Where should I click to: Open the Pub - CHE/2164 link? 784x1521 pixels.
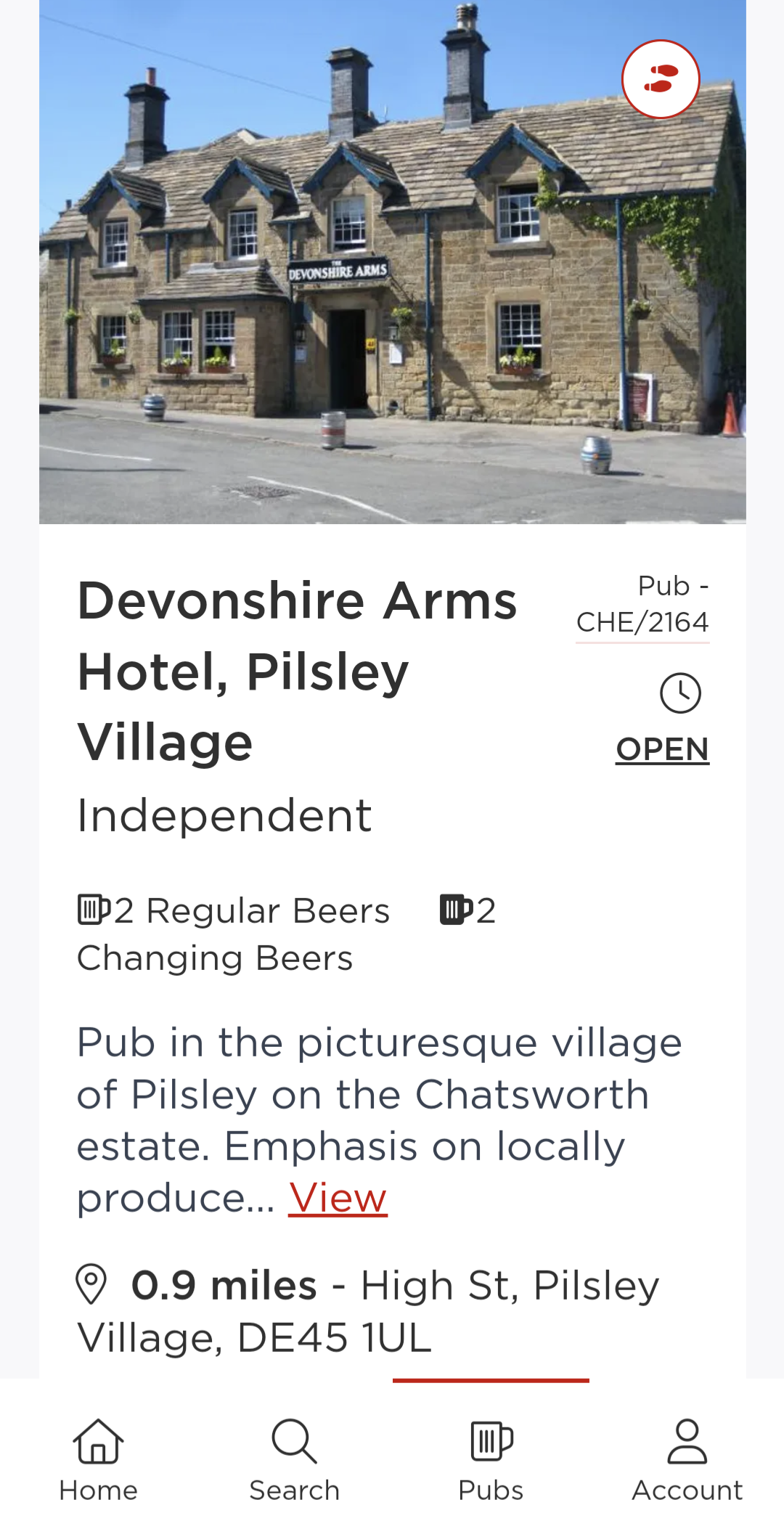pyautogui.click(x=642, y=604)
